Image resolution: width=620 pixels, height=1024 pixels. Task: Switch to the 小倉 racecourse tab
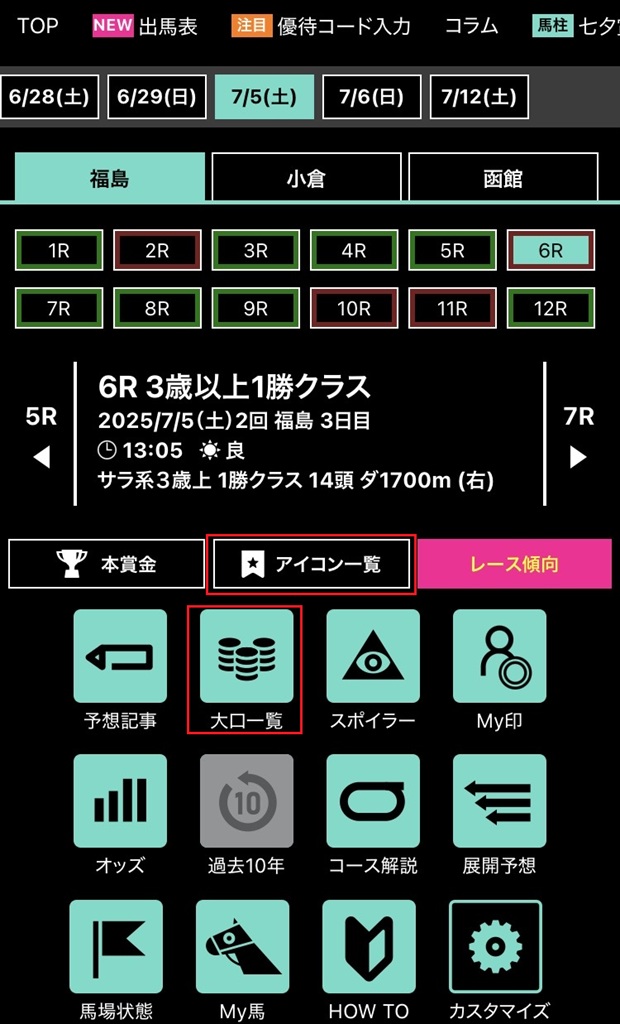click(306, 180)
